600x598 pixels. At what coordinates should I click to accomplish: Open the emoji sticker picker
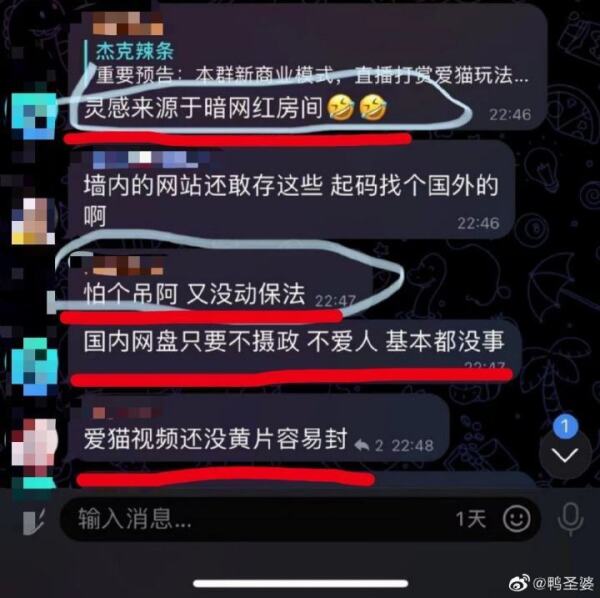point(517,518)
